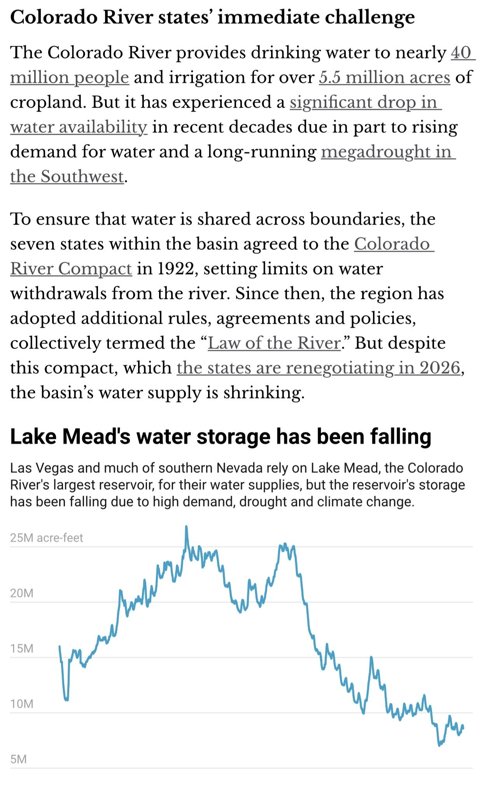483x800 pixels.
Task: Follow the '5.5 million acres' link
Action: pyautogui.click(x=385, y=78)
